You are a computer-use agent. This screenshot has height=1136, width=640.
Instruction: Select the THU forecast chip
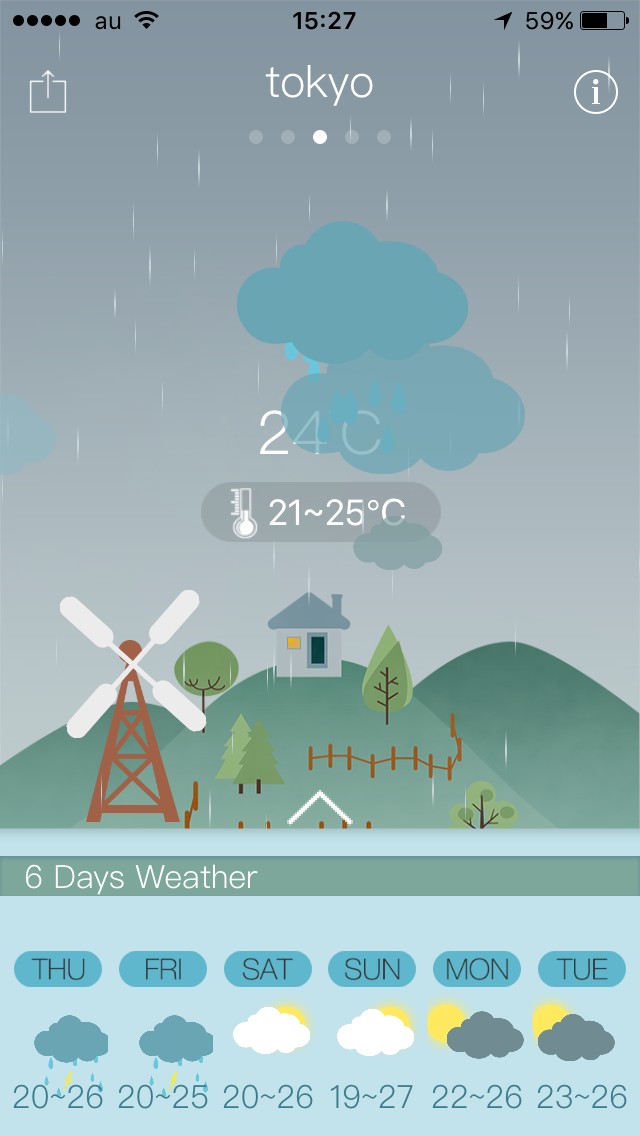tap(58, 969)
